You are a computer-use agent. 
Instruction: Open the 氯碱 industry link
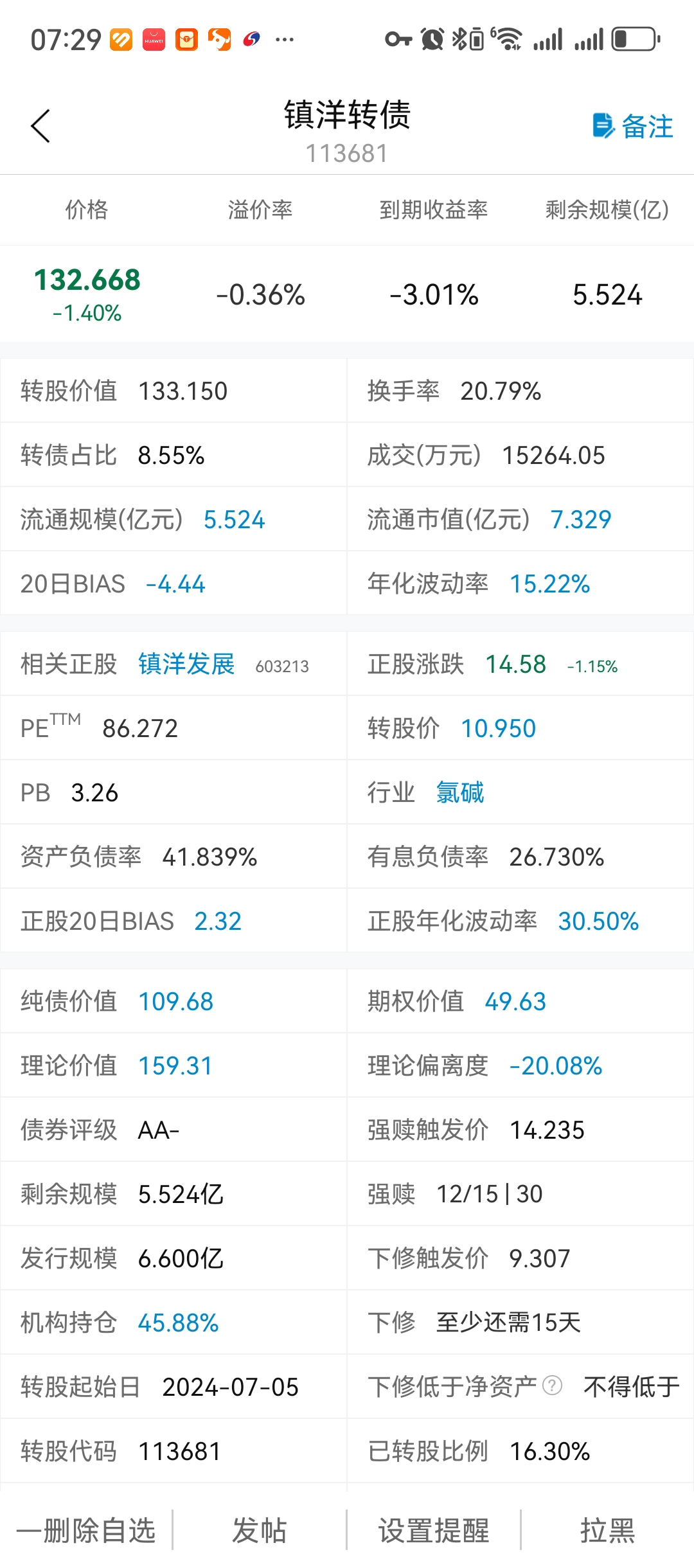460,792
